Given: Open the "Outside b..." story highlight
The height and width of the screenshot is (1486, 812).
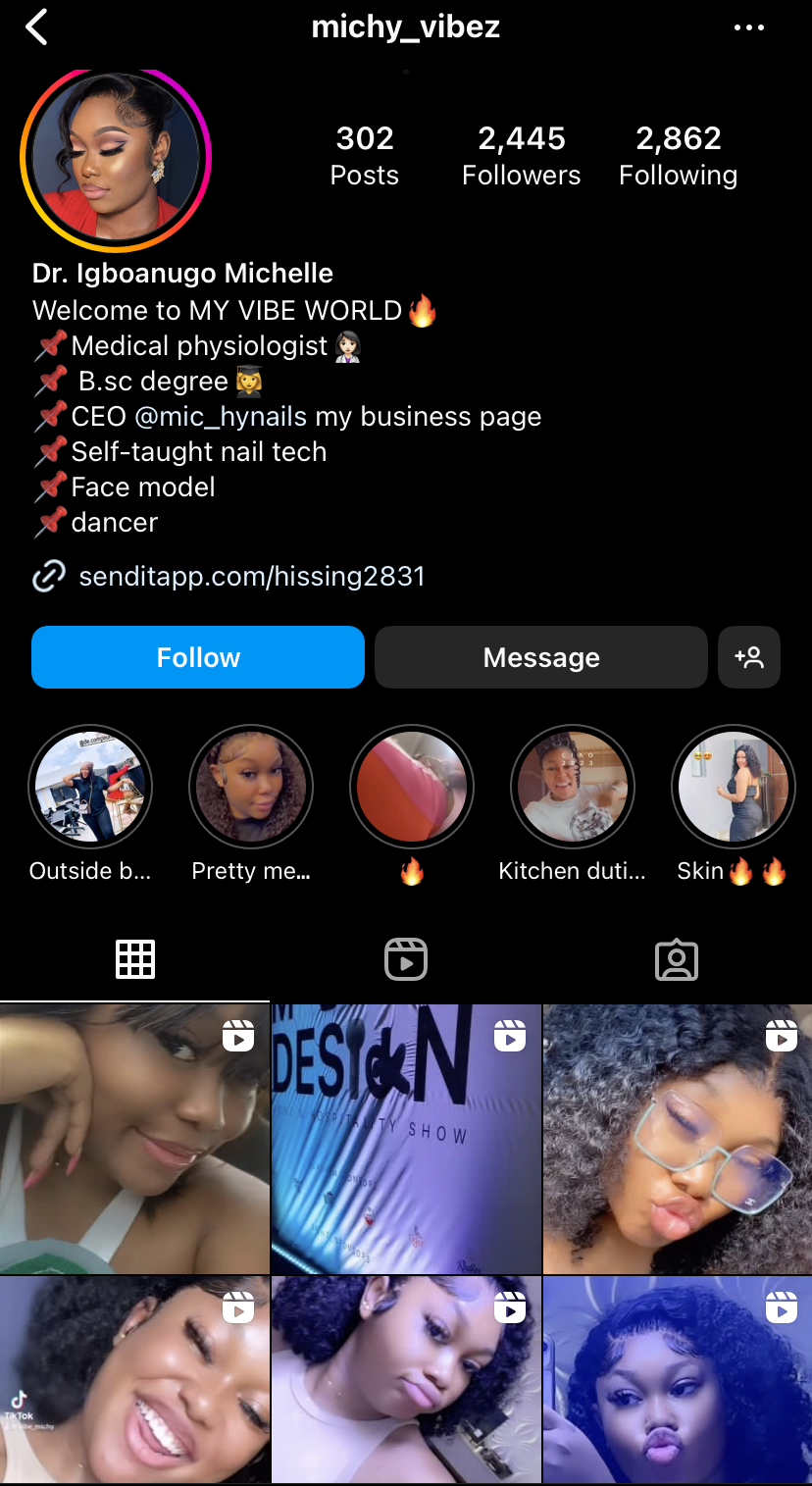Looking at the screenshot, I should tap(90, 787).
